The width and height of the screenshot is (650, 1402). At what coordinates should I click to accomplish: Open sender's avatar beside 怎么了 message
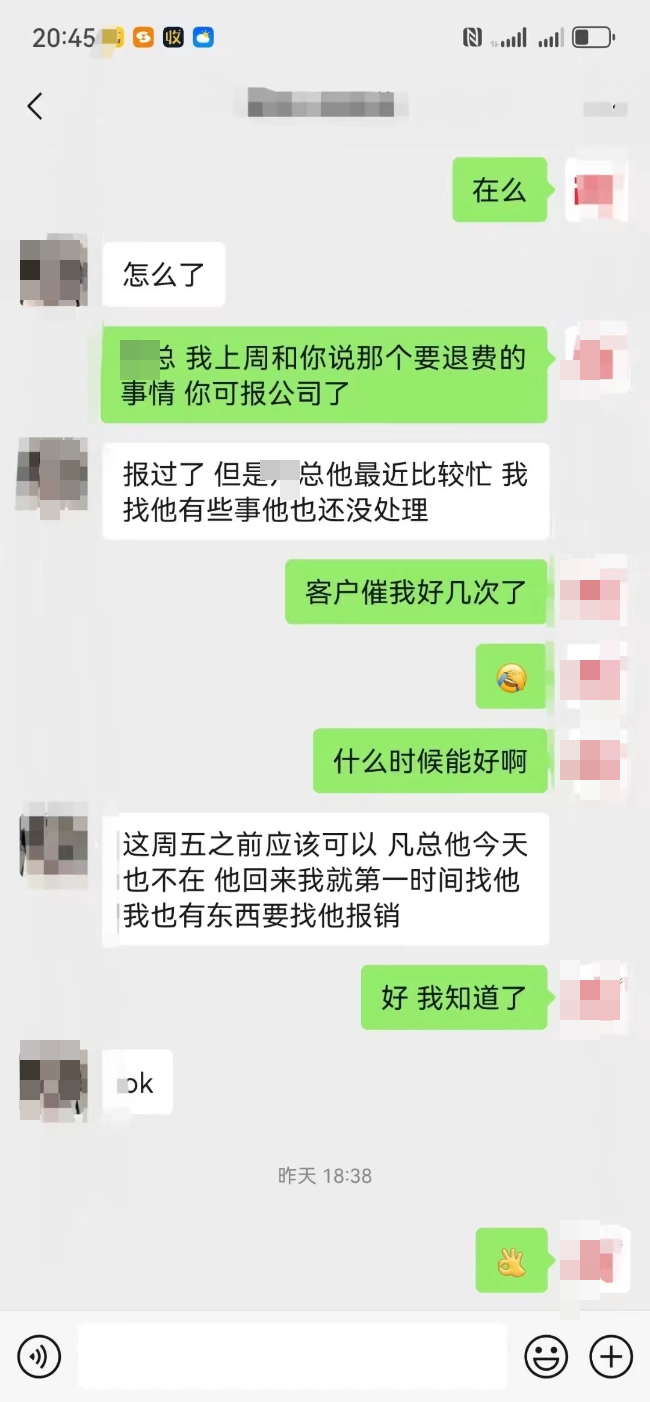click(54, 270)
